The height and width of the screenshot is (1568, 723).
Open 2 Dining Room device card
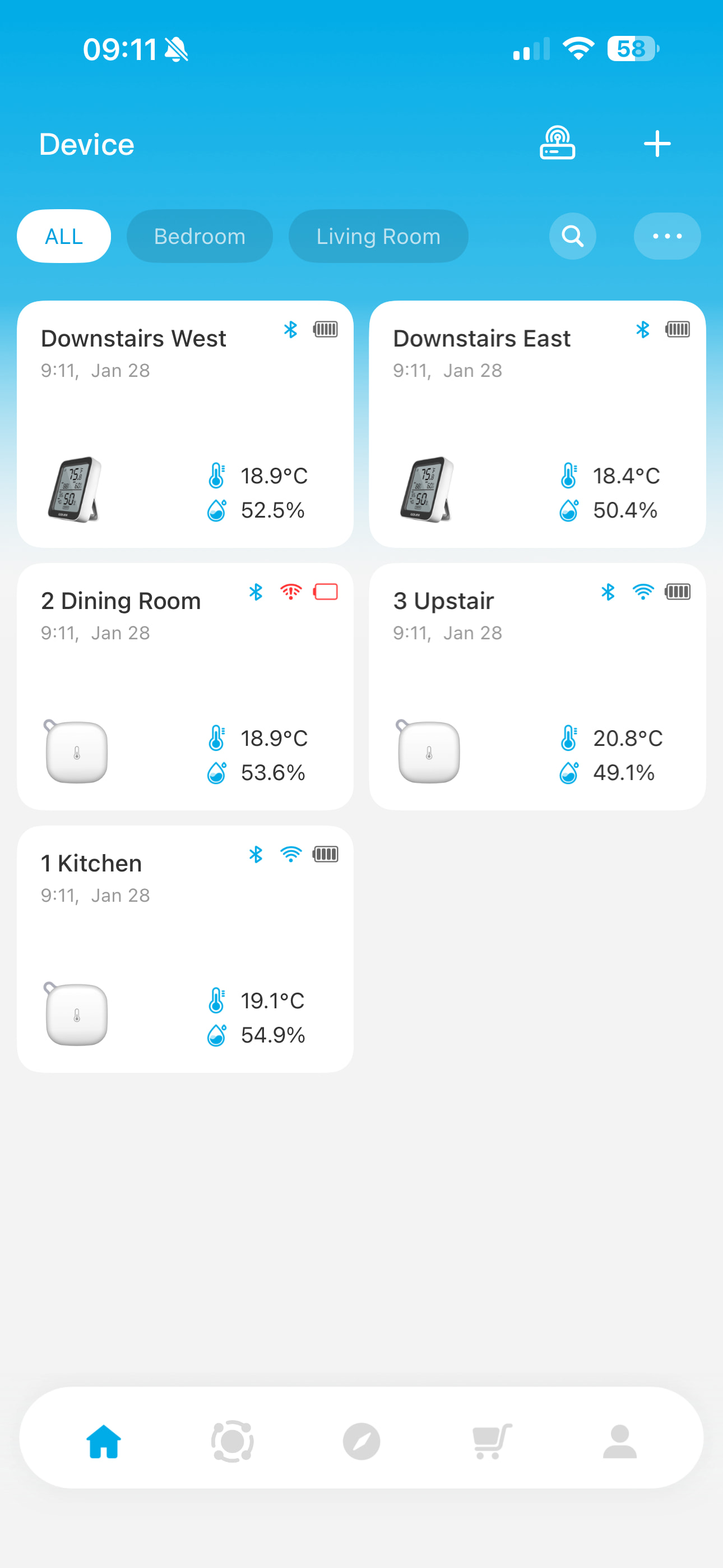pos(185,686)
